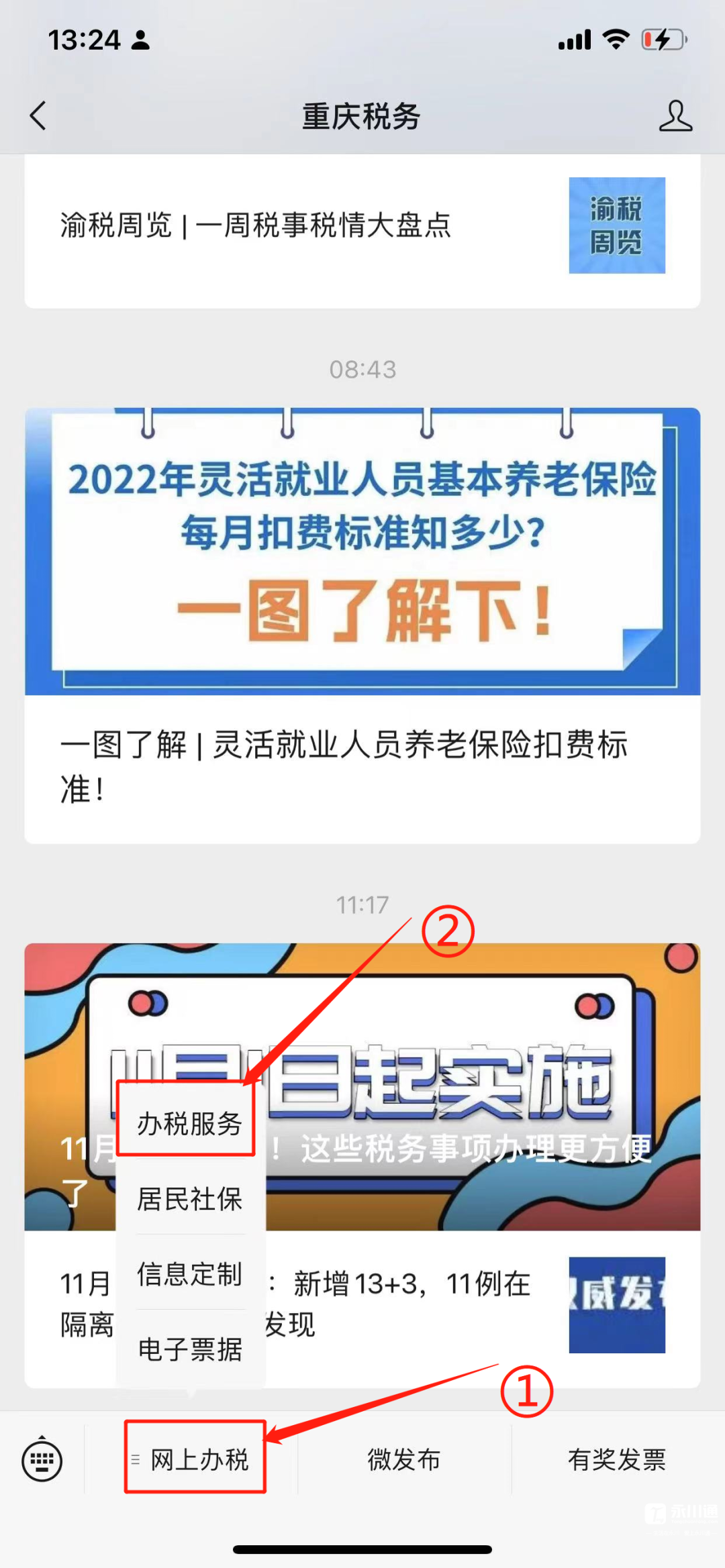The image size is (725, 1568).
Task: Switch to keyboard input mode
Action: tap(42, 1460)
